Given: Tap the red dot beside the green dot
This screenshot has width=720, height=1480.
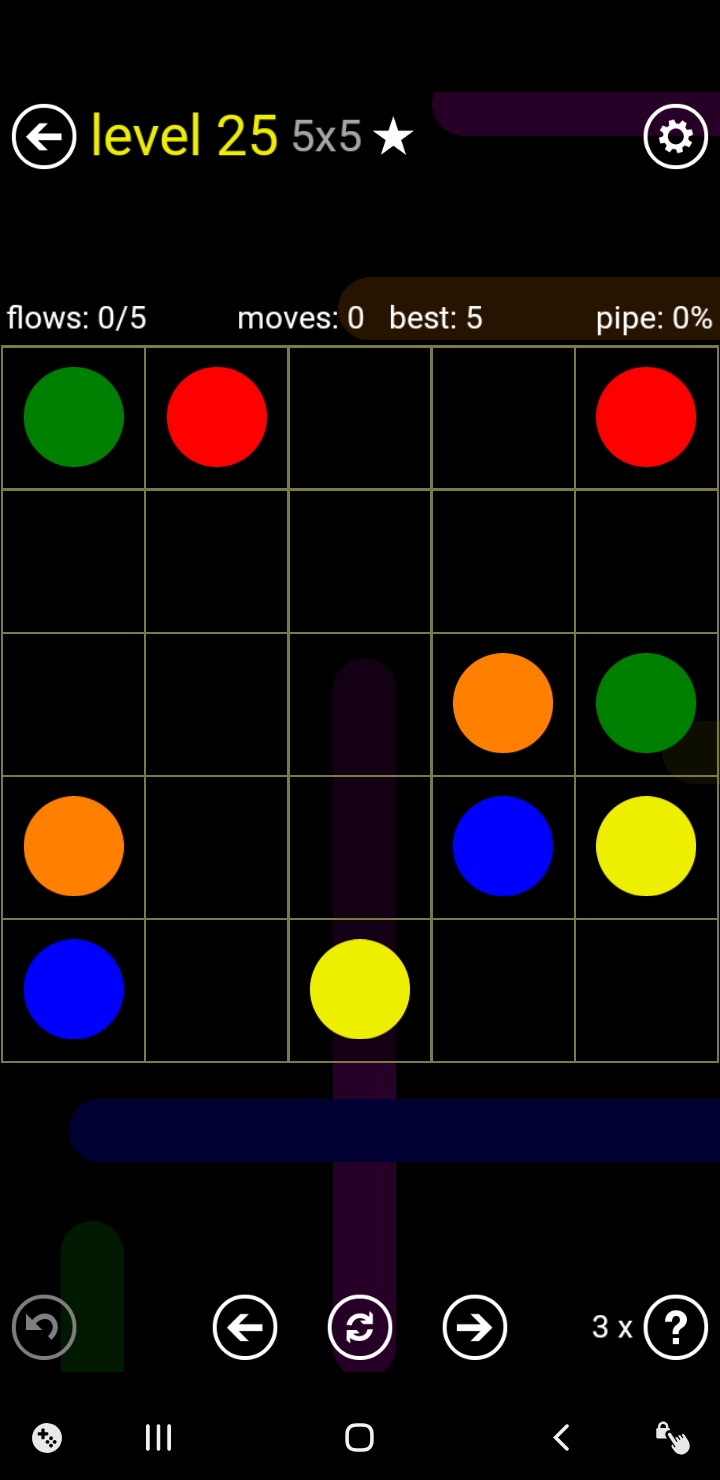Looking at the screenshot, I should click(x=217, y=417).
